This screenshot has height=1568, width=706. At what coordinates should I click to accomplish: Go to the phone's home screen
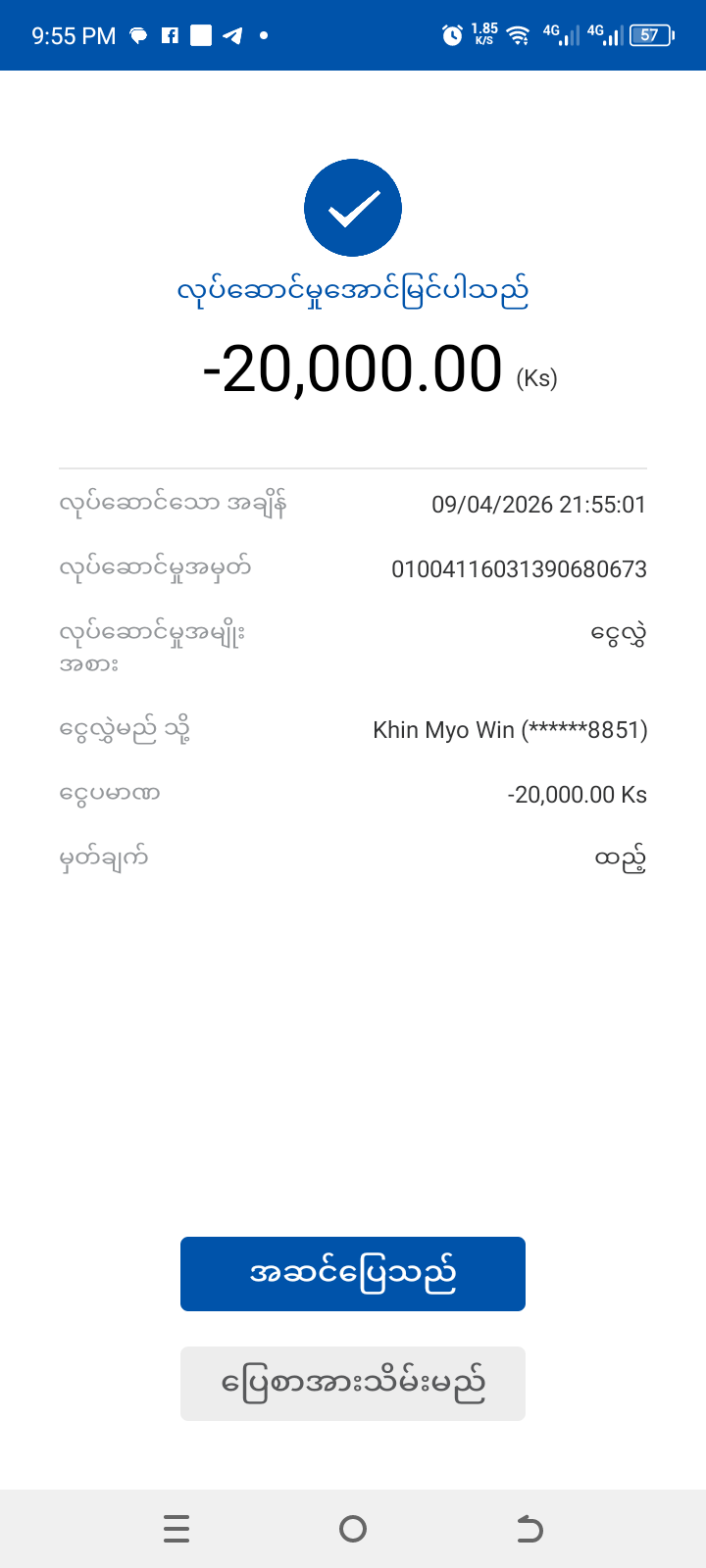tap(353, 1529)
